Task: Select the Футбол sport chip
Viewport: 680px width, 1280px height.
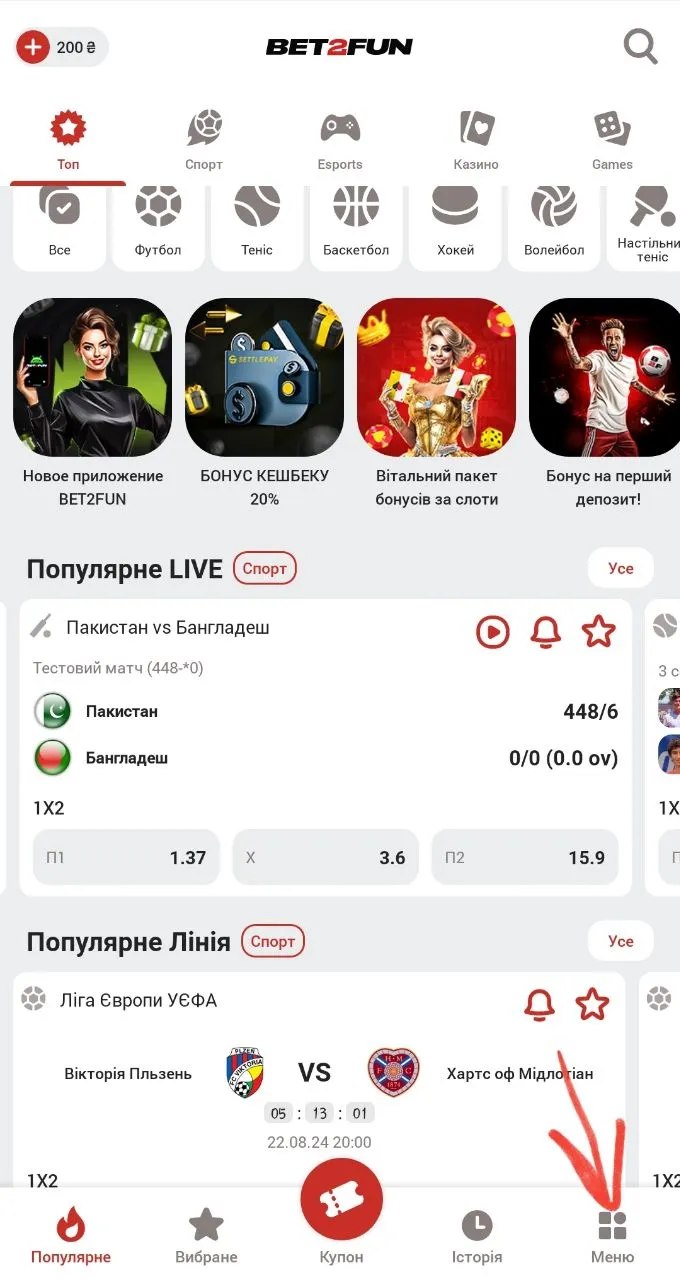Action: coord(158,225)
